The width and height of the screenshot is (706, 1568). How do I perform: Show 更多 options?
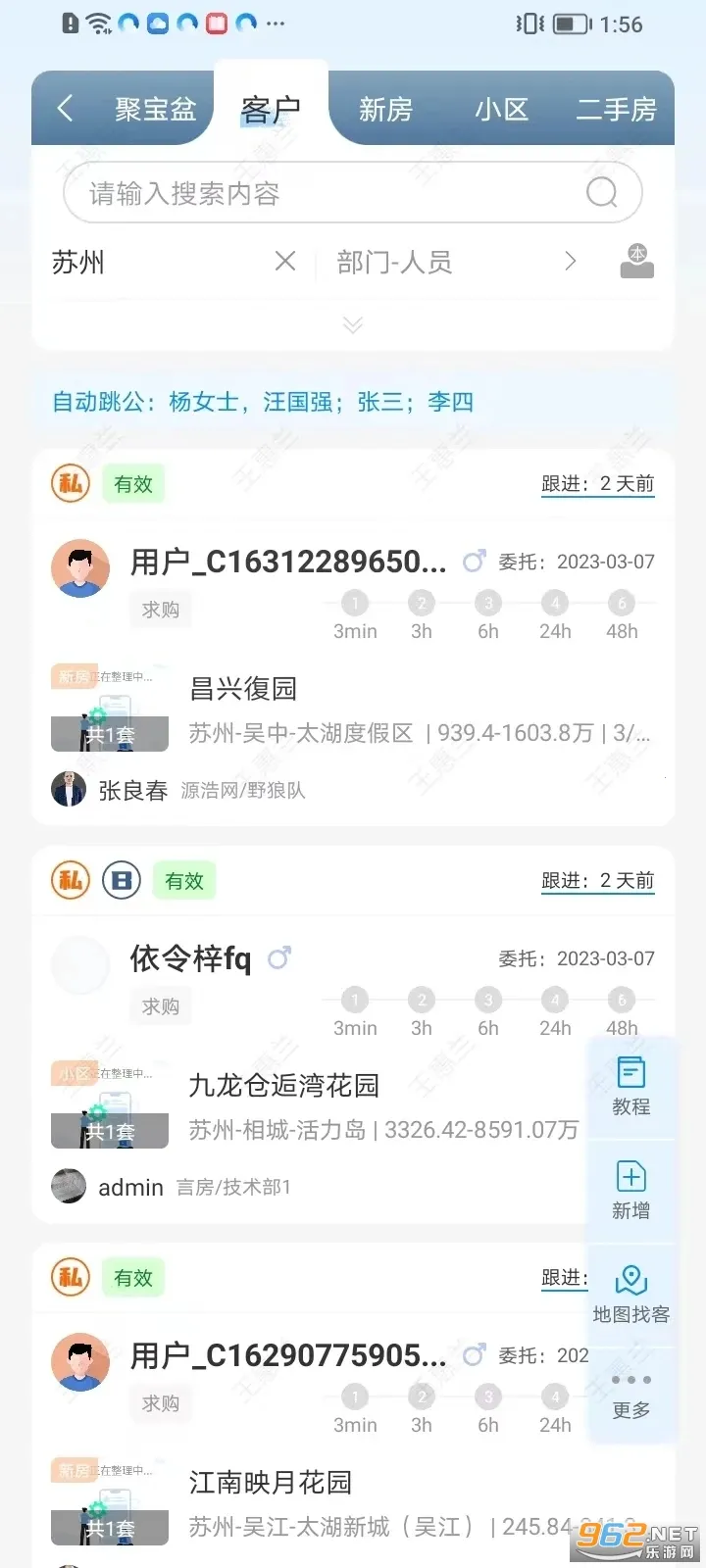(630, 1396)
